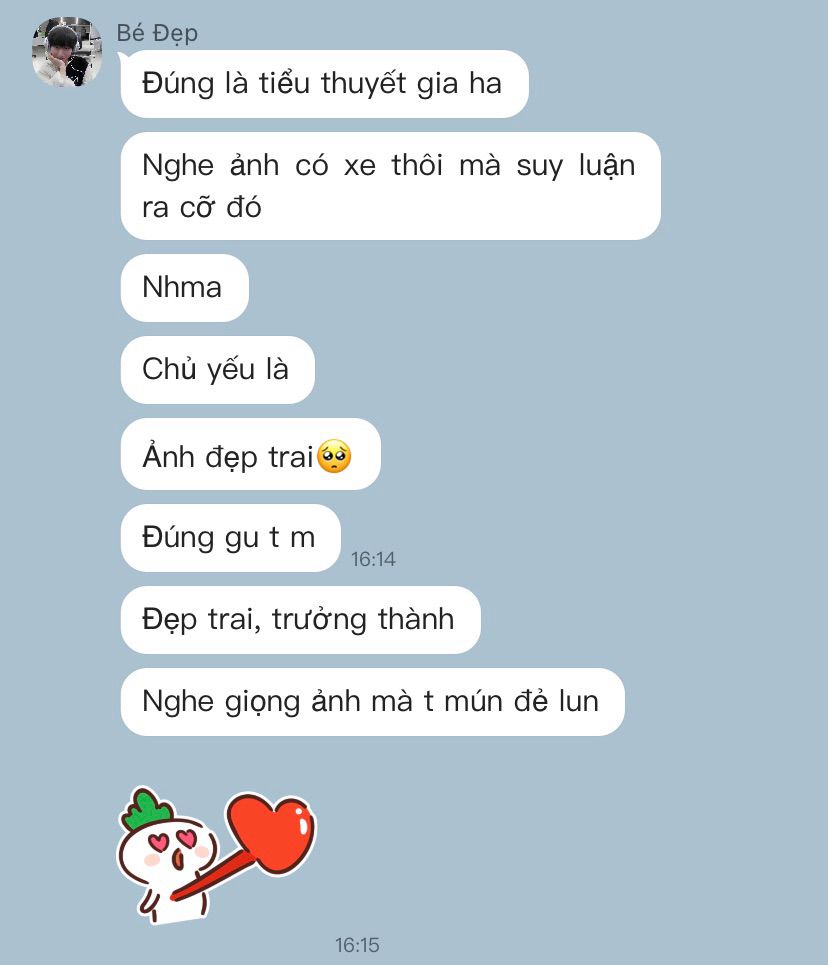Tap the heart-eyes radish sticker
The height and width of the screenshot is (965, 828).
coord(215,854)
